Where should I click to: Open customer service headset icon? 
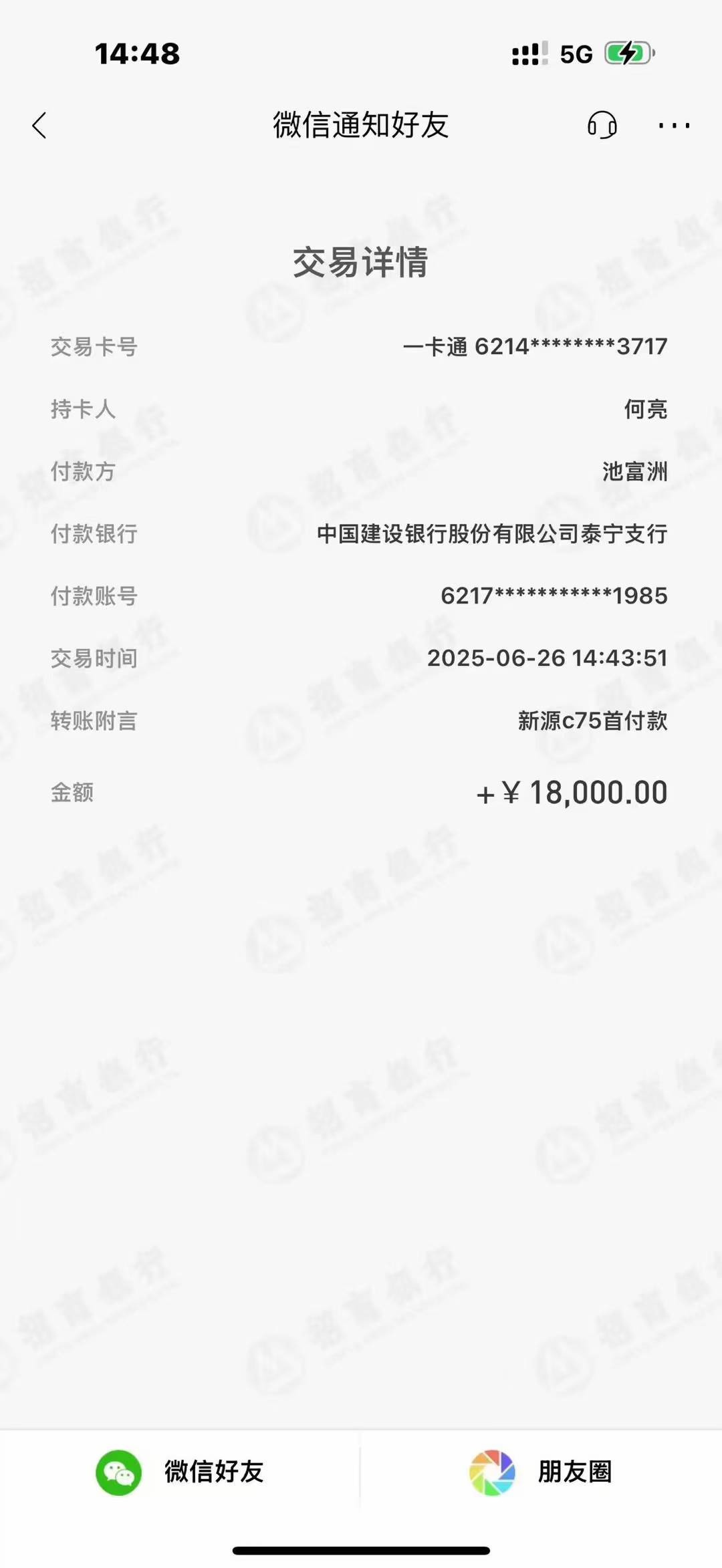(602, 125)
